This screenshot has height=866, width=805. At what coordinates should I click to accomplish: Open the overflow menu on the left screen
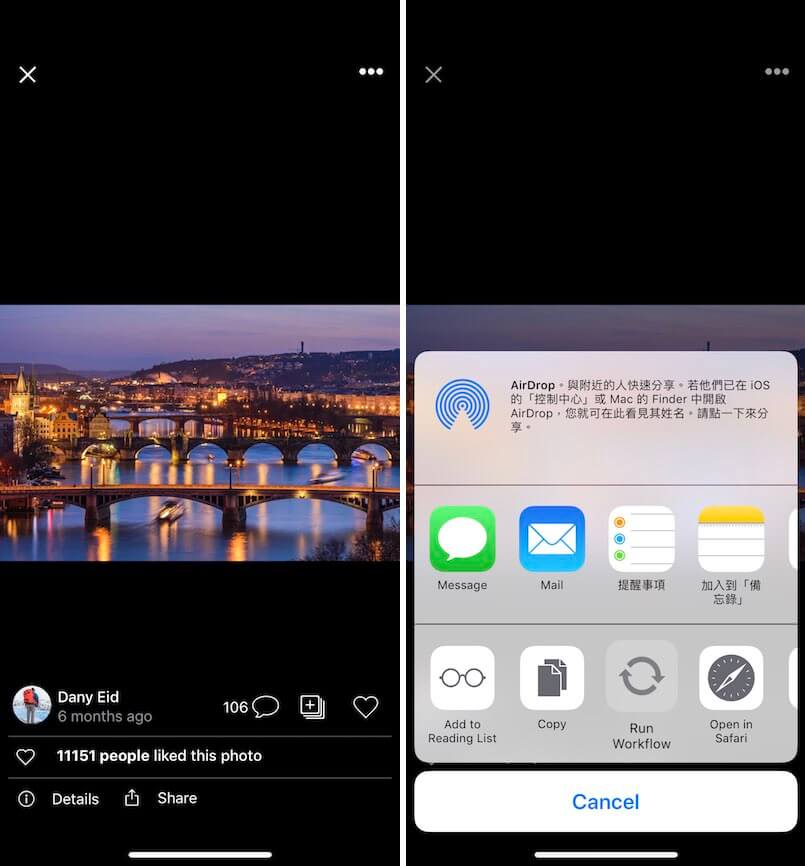[x=371, y=72]
